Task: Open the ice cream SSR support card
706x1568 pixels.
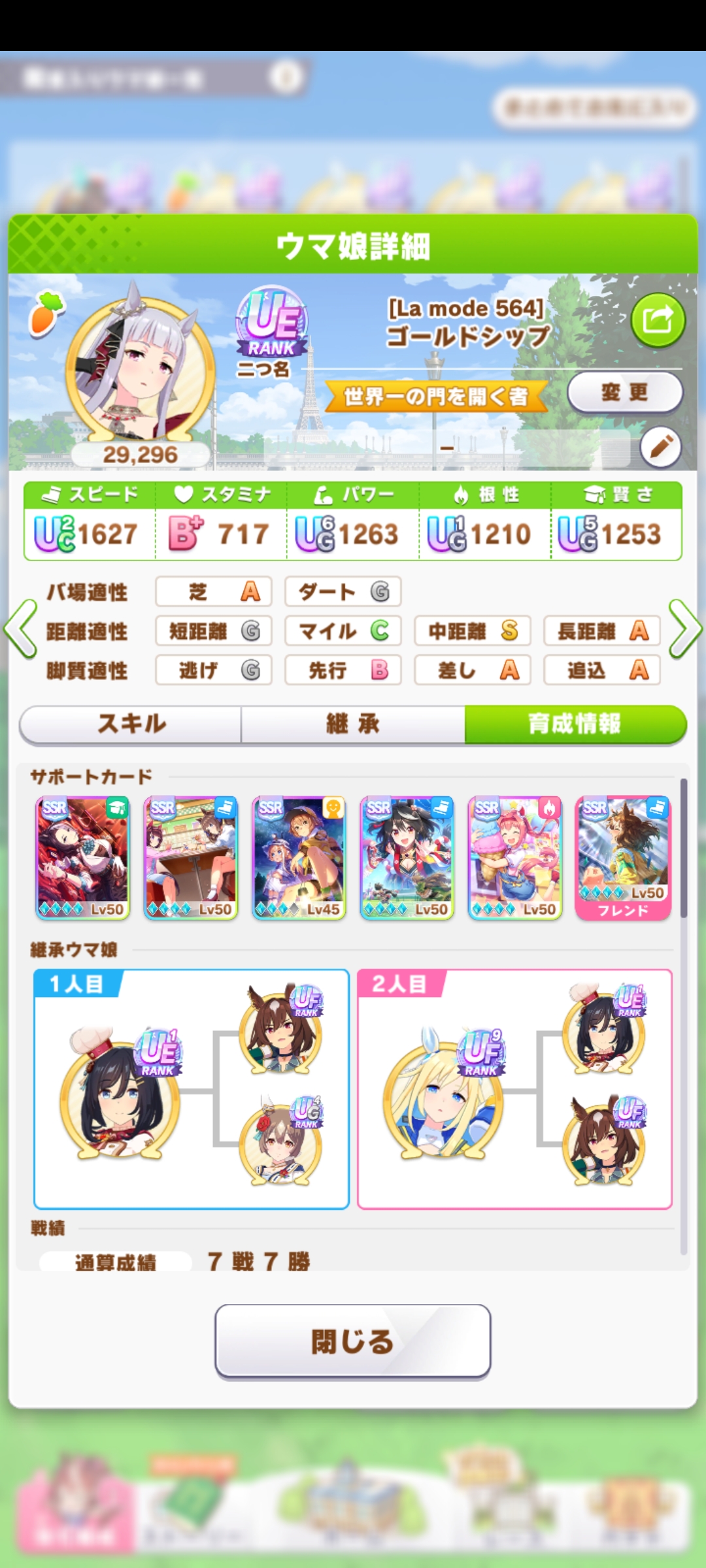Action: (x=515, y=858)
